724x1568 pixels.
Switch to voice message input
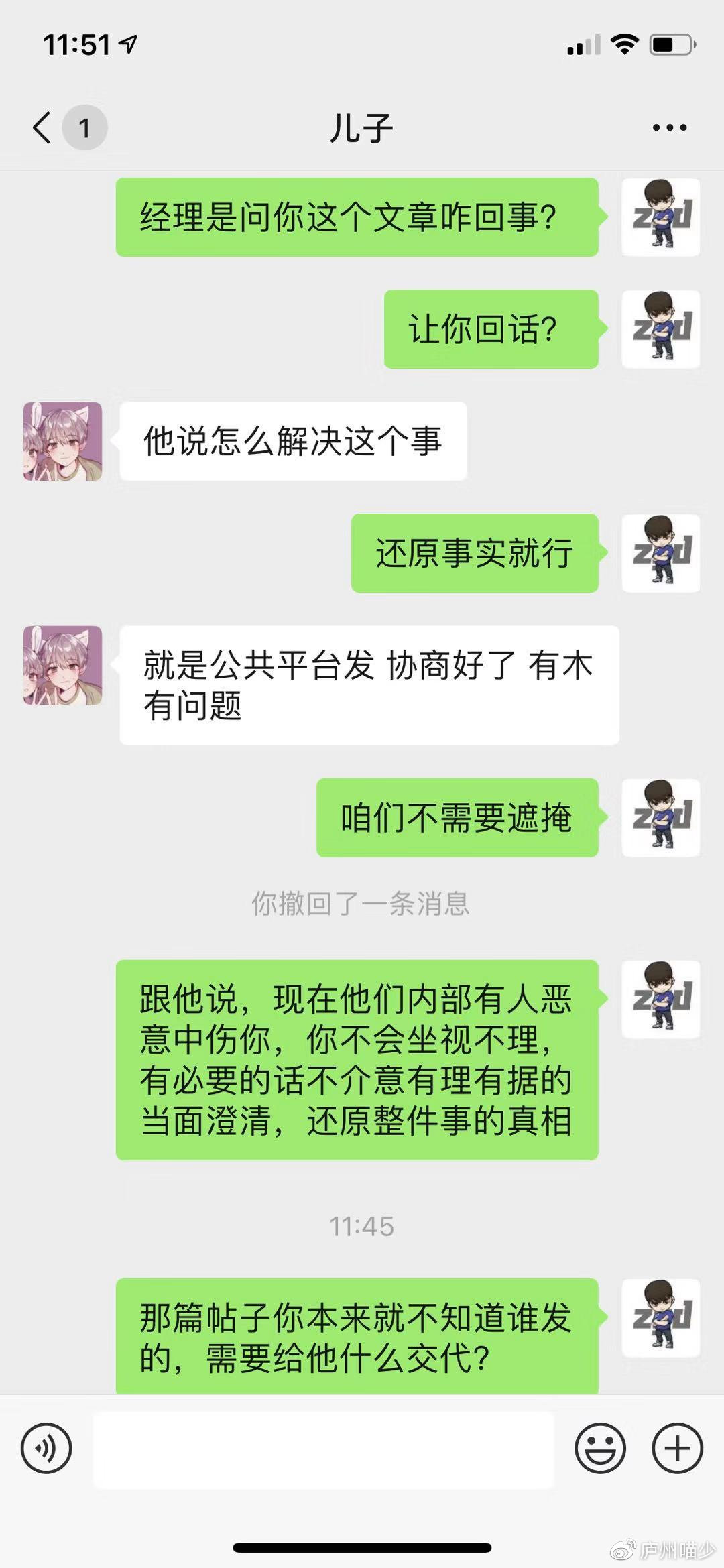tap(46, 1448)
